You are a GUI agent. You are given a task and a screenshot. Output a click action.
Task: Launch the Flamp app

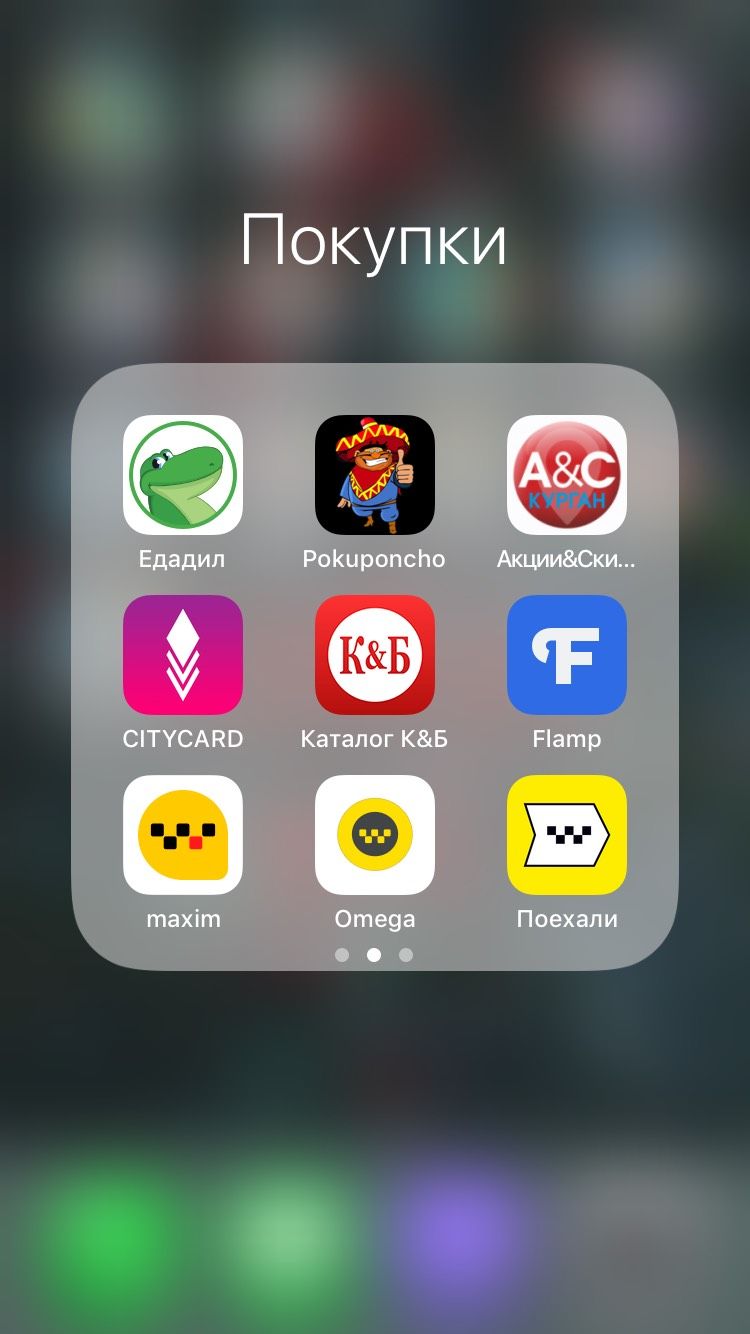567,655
